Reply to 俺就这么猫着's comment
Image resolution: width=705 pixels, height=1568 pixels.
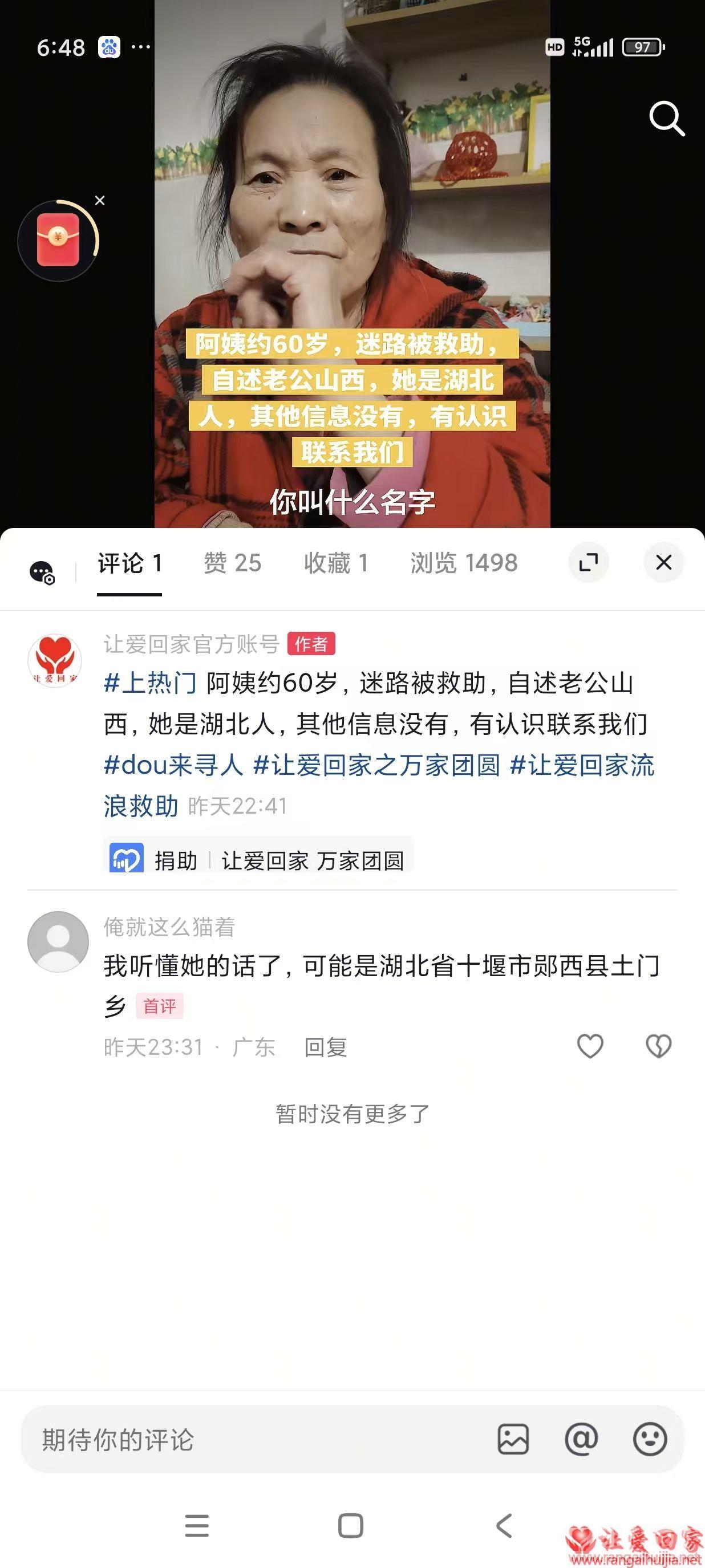[325, 1047]
